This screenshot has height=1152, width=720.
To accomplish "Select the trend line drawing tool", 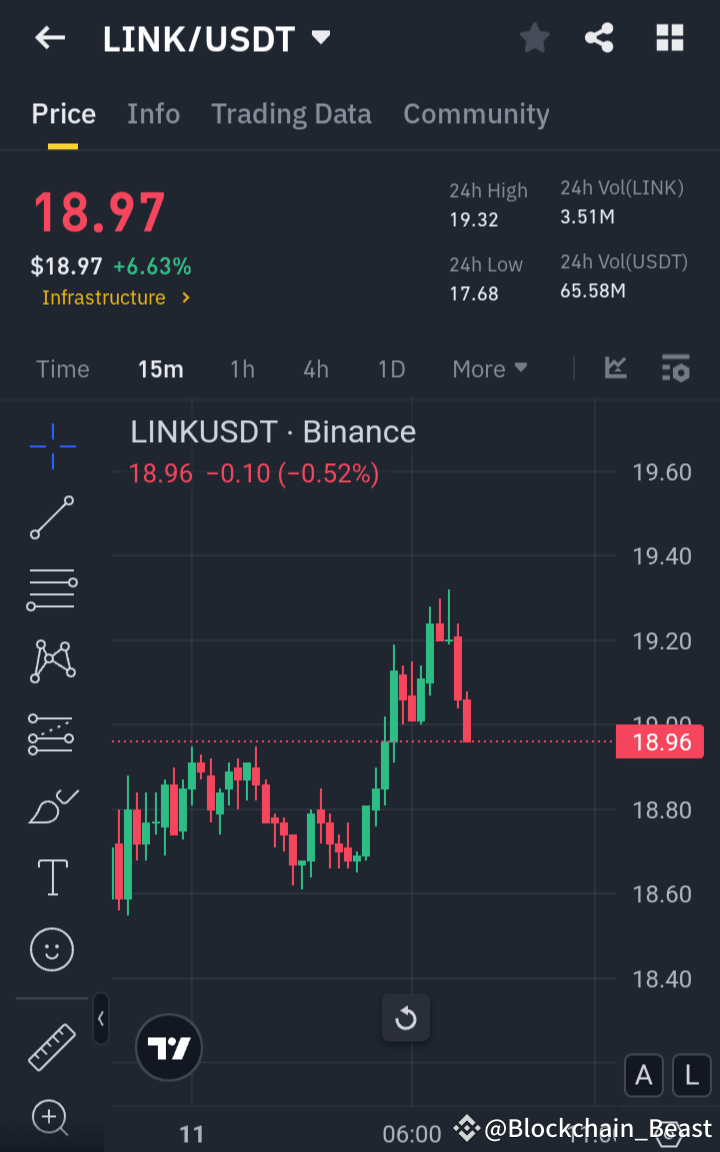I will pos(51,518).
